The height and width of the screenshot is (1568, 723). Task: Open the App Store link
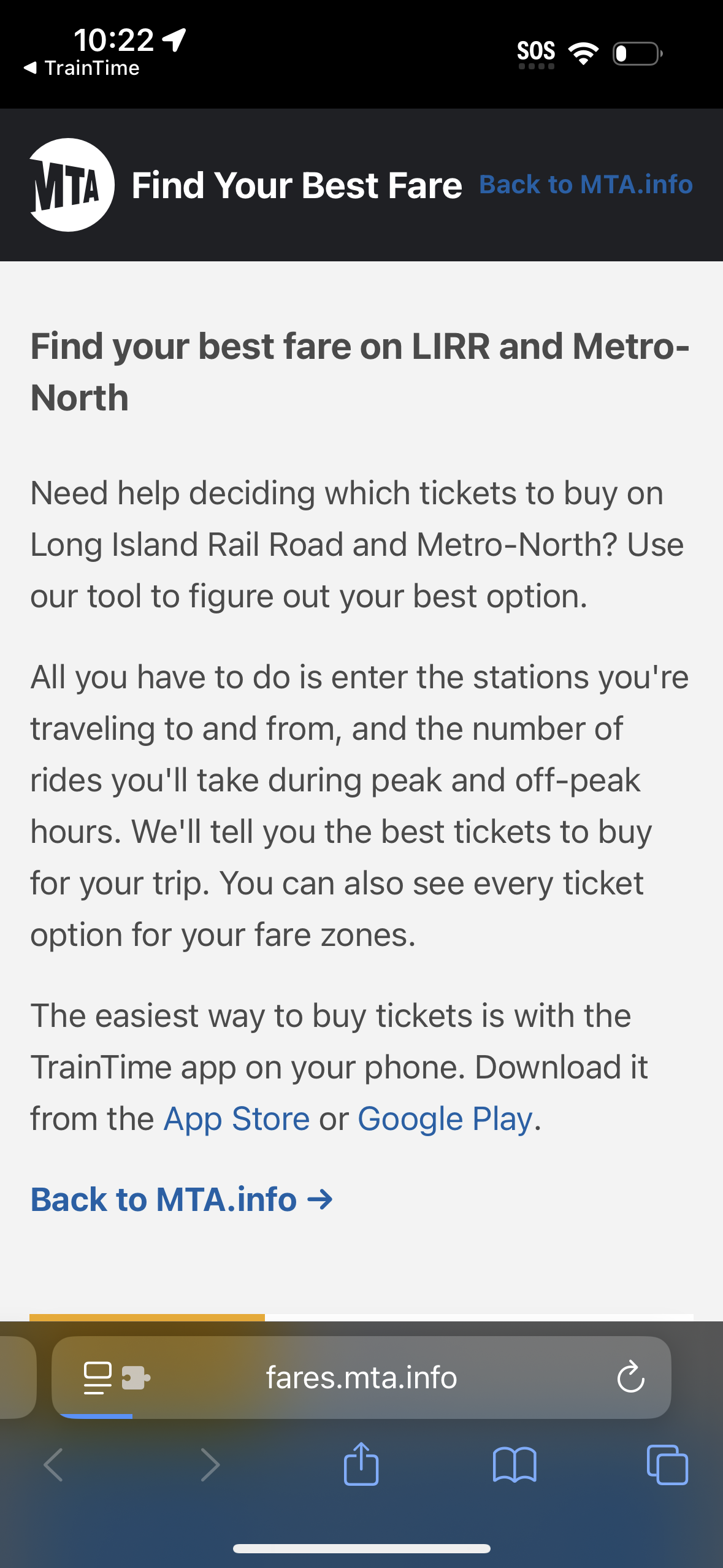tap(235, 1118)
